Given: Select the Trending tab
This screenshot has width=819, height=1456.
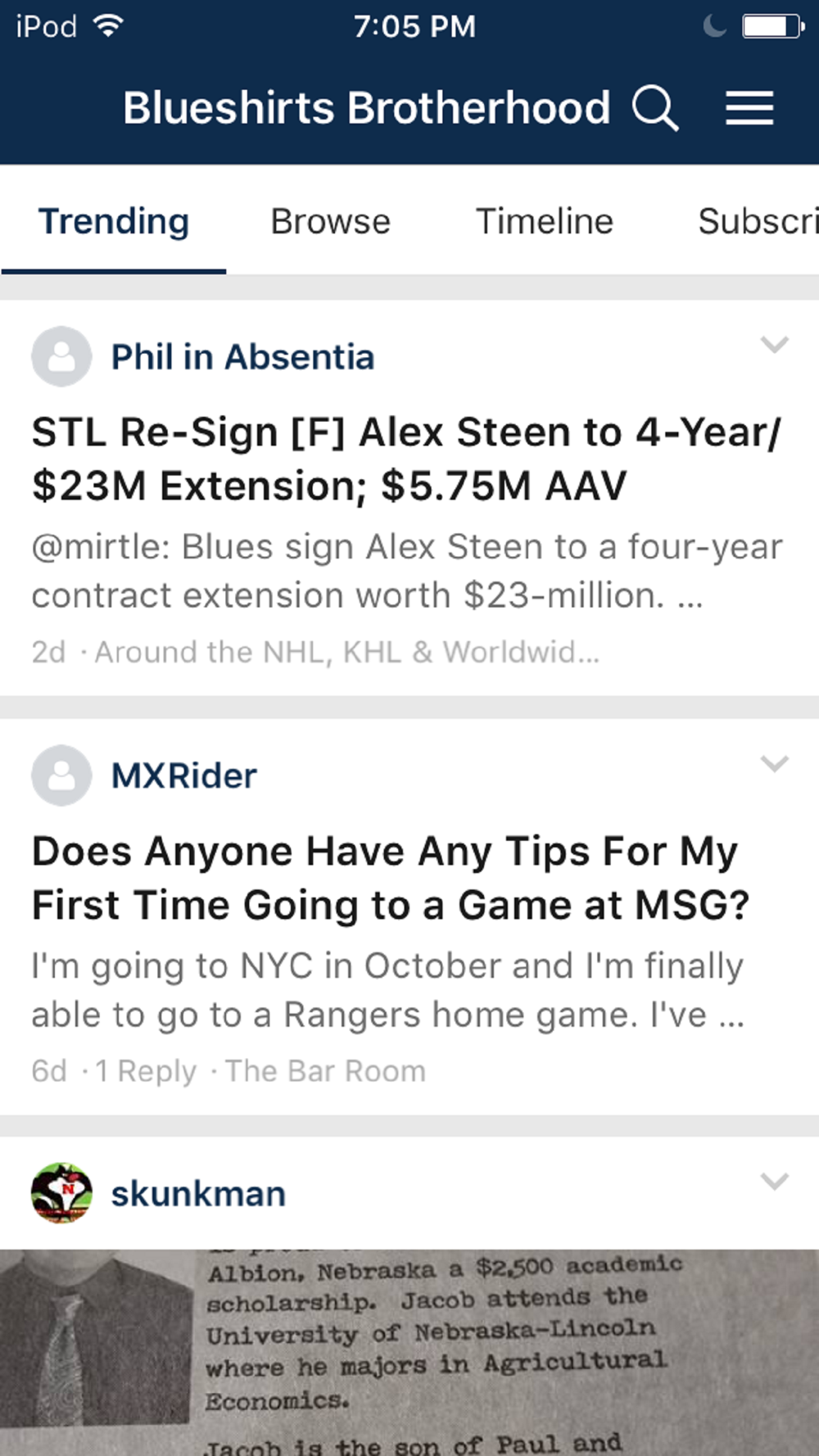Looking at the screenshot, I should point(114,221).
